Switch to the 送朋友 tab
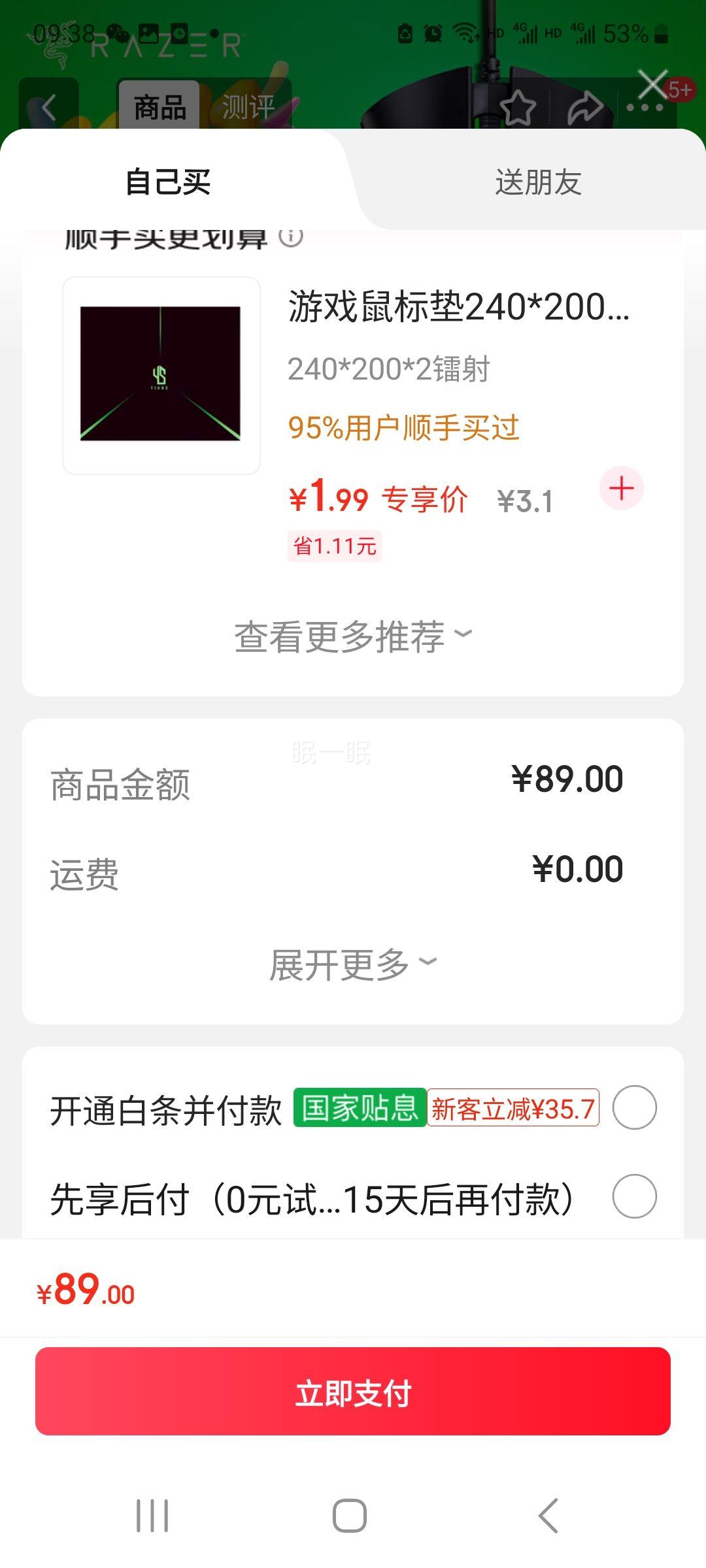 (538, 182)
